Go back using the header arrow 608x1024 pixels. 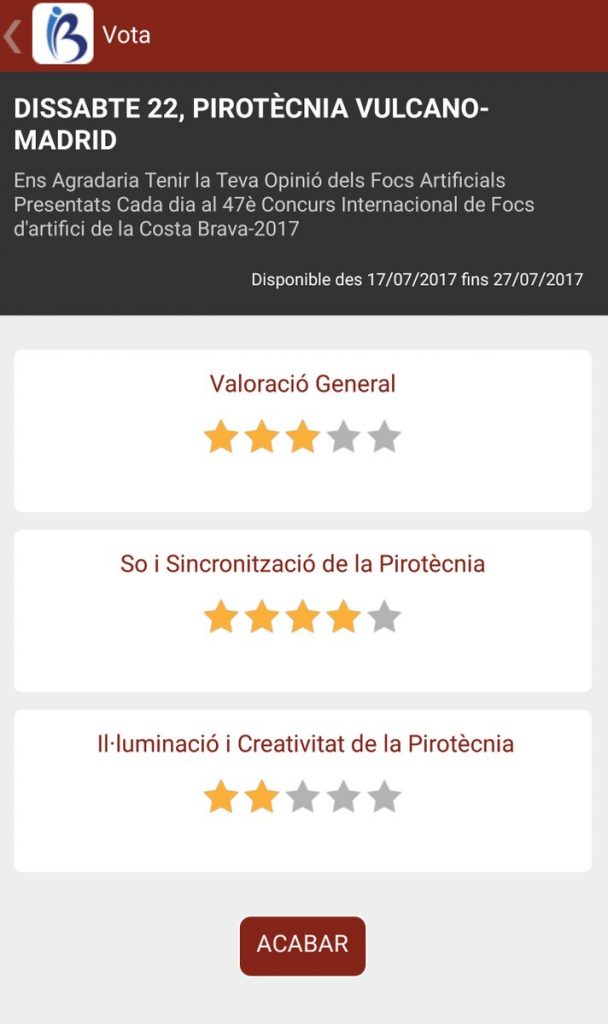(13, 36)
